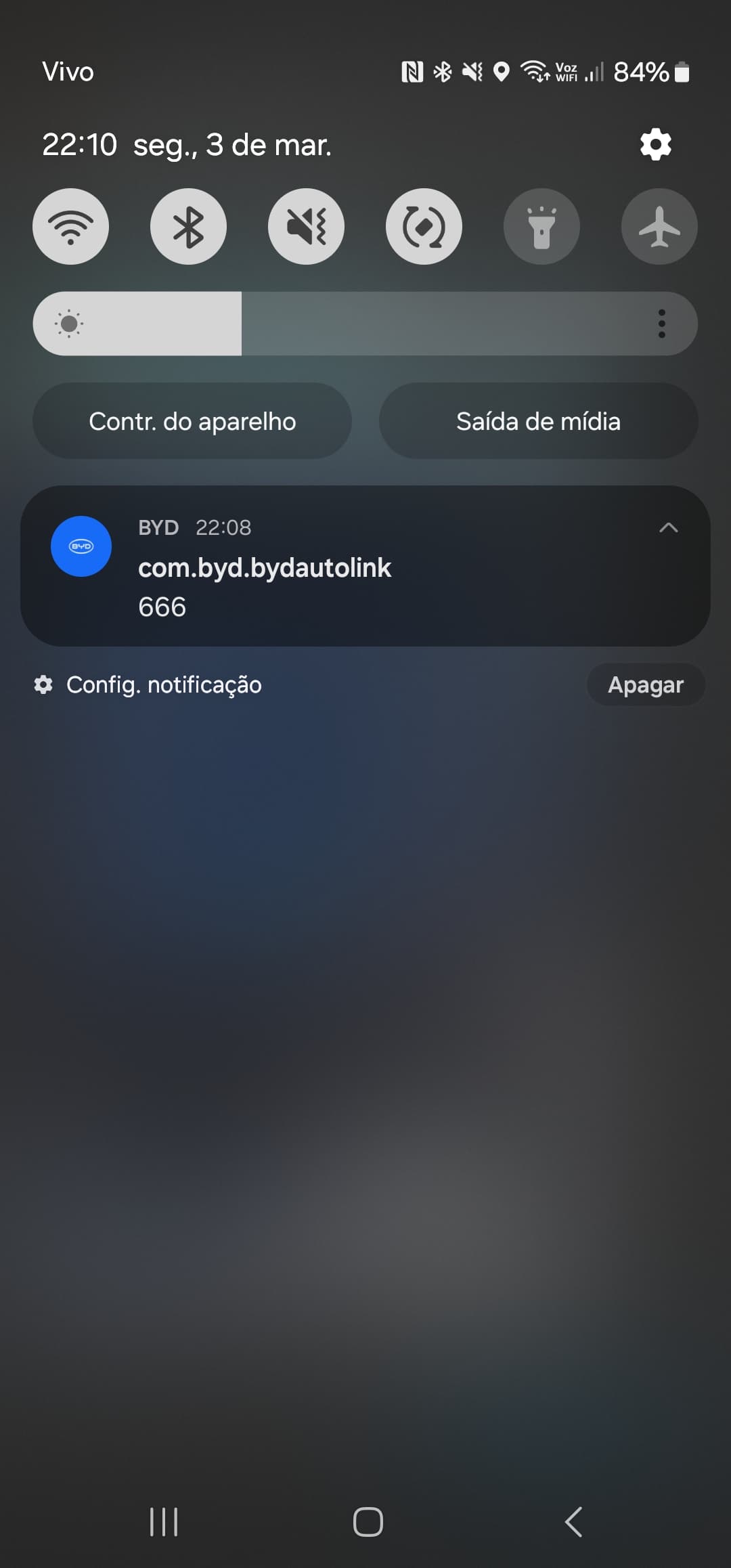Tap Apagar to clear notifications
This screenshot has height=1568, width=731.
[646, 684]
